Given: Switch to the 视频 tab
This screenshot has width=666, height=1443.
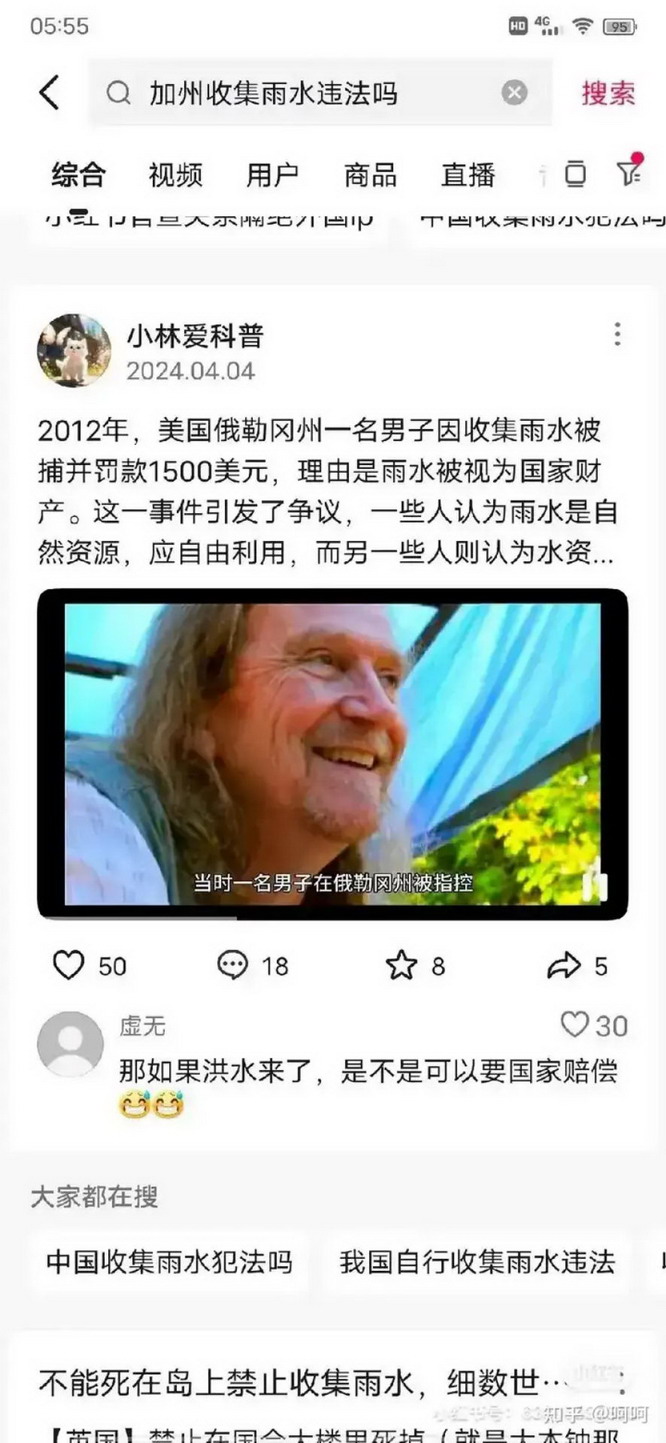Looking at the screenshot, I should 175,175.
